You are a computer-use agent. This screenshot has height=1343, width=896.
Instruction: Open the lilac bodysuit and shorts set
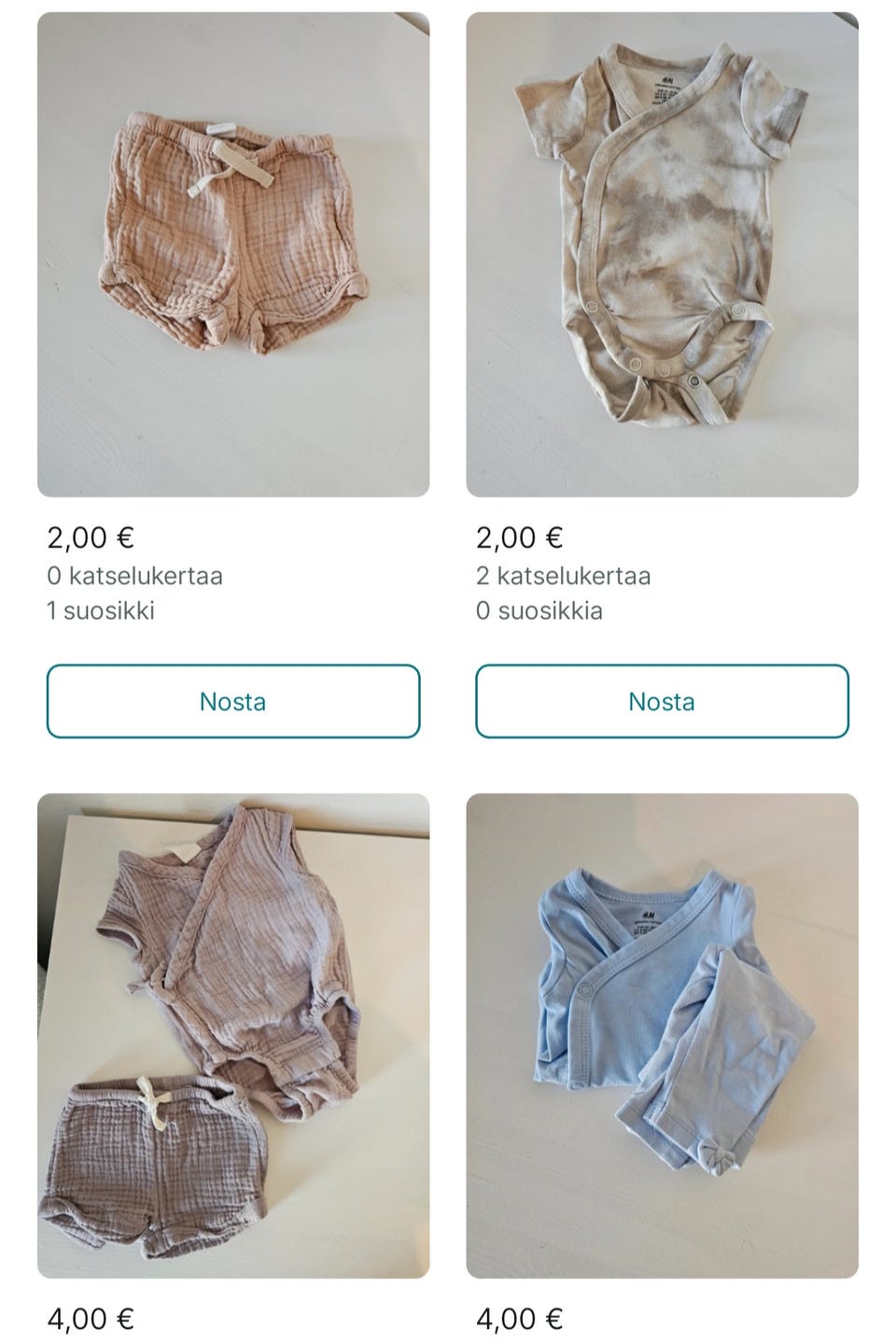[233, 1035]
